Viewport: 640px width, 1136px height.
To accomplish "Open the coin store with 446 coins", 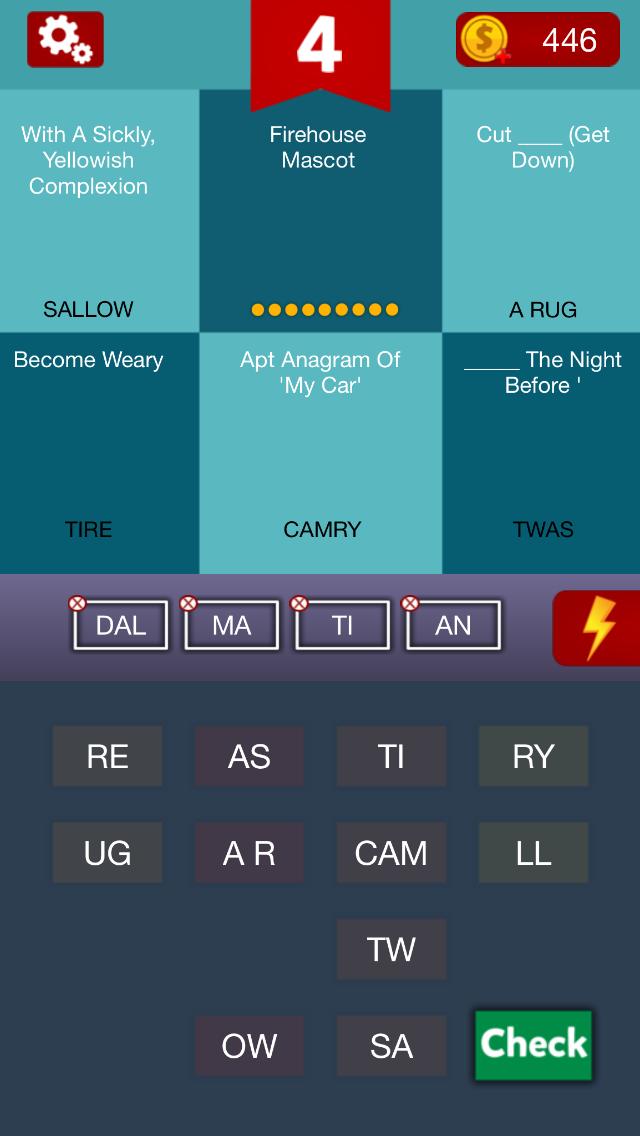I will click(x=537, y=40).
